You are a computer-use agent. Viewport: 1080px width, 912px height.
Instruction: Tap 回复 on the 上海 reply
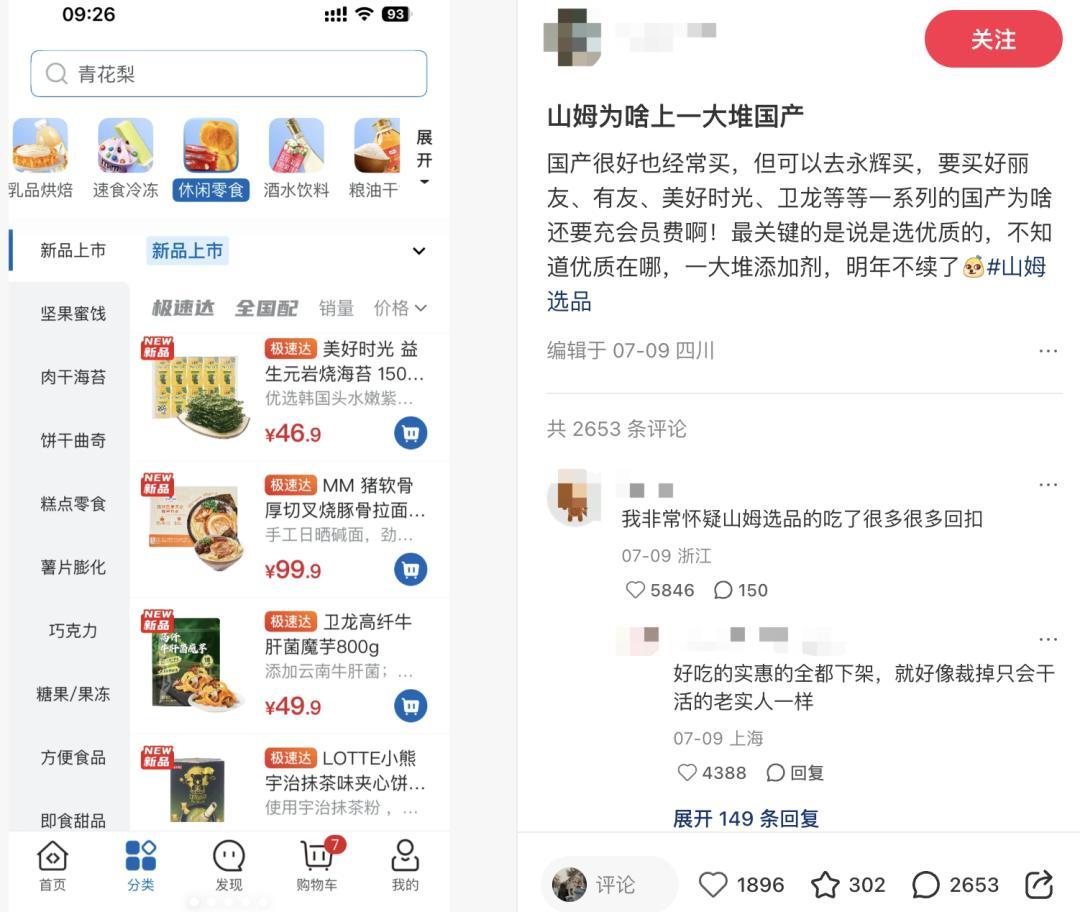click(x=796, y=773)
